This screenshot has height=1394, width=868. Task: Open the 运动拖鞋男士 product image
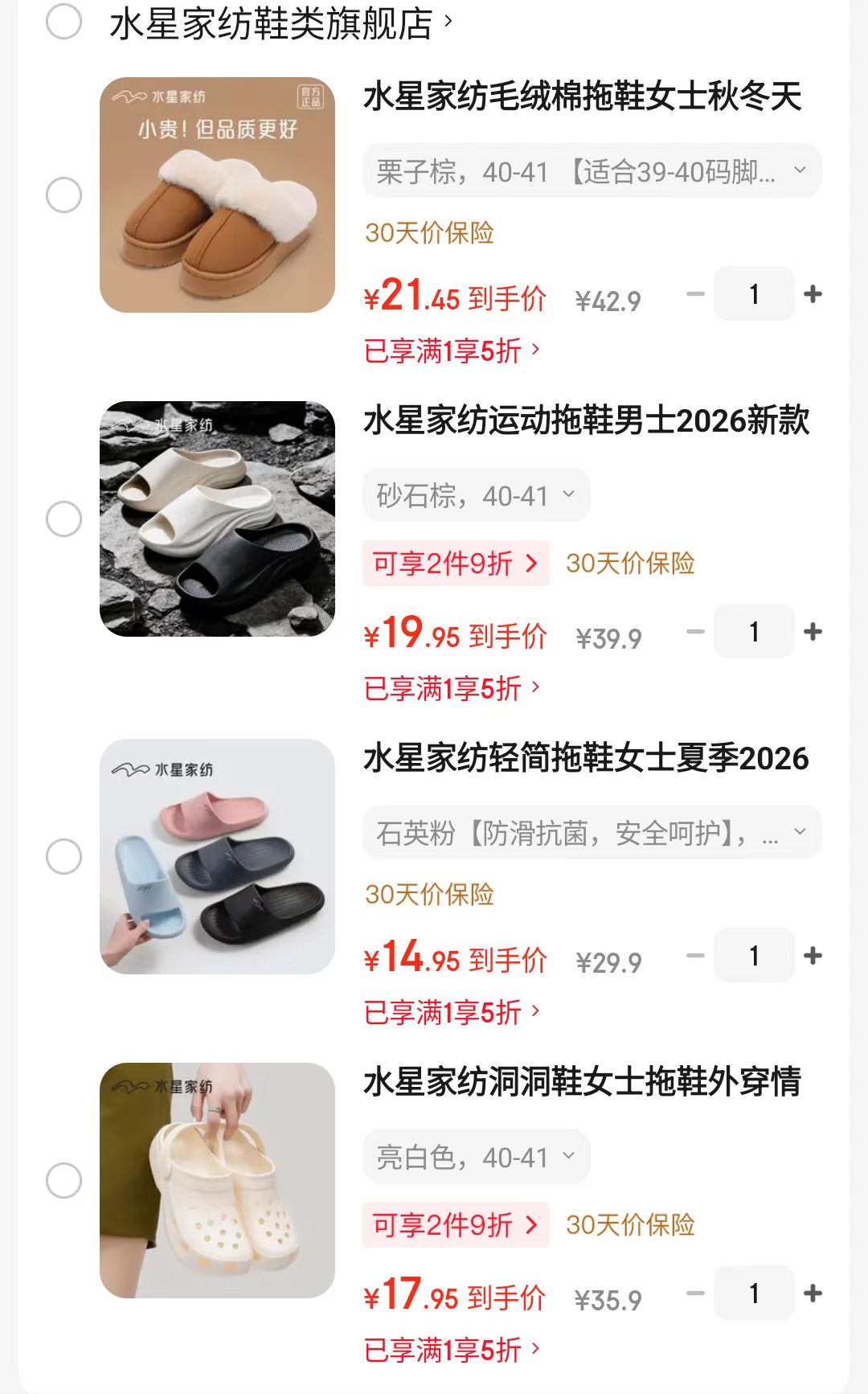[217, 519]
